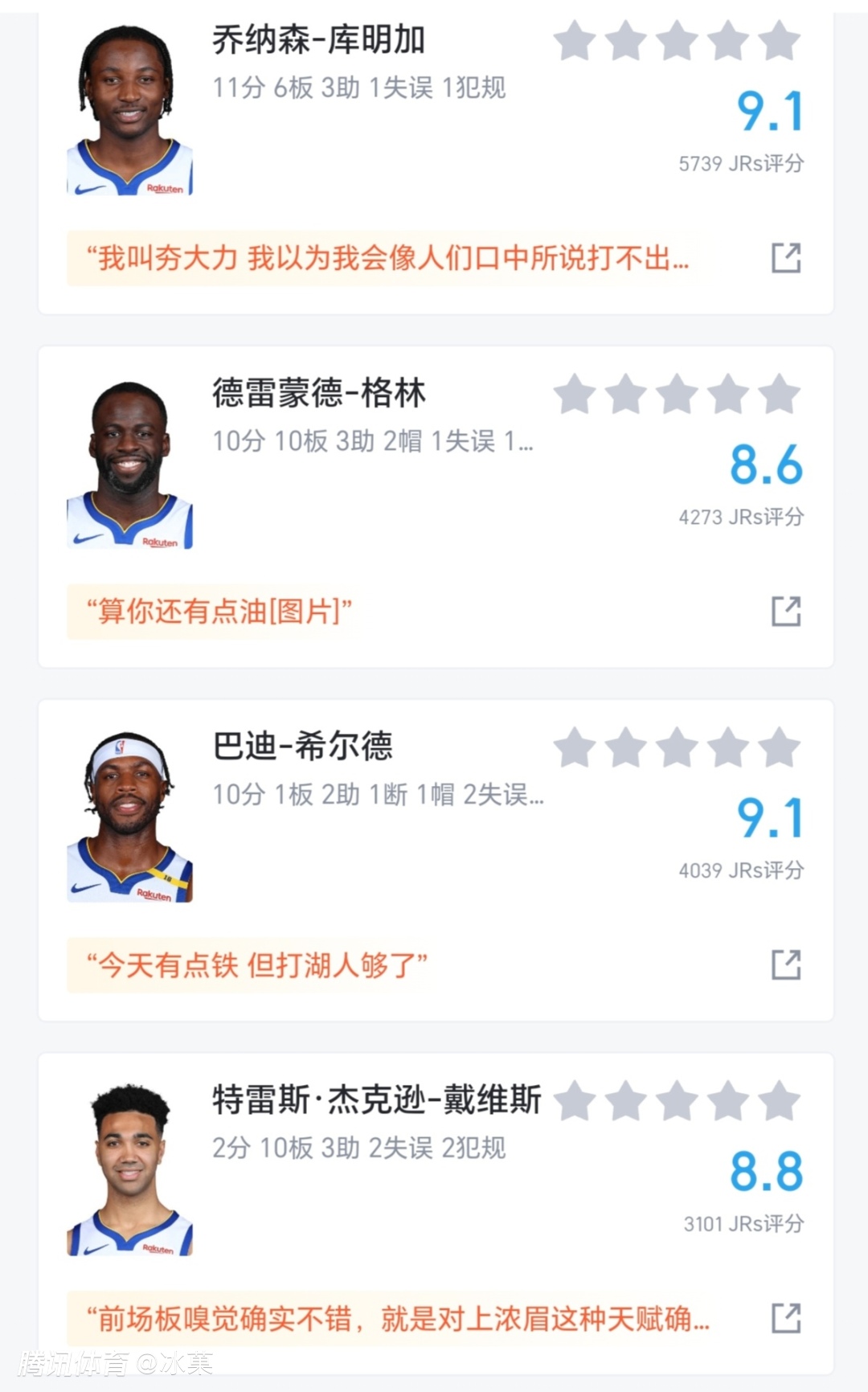The height and width of the screenshot is (1392, 868).
Task: View the hot comment “今天有点铁 但打湖人够了”
Action: 257,964
